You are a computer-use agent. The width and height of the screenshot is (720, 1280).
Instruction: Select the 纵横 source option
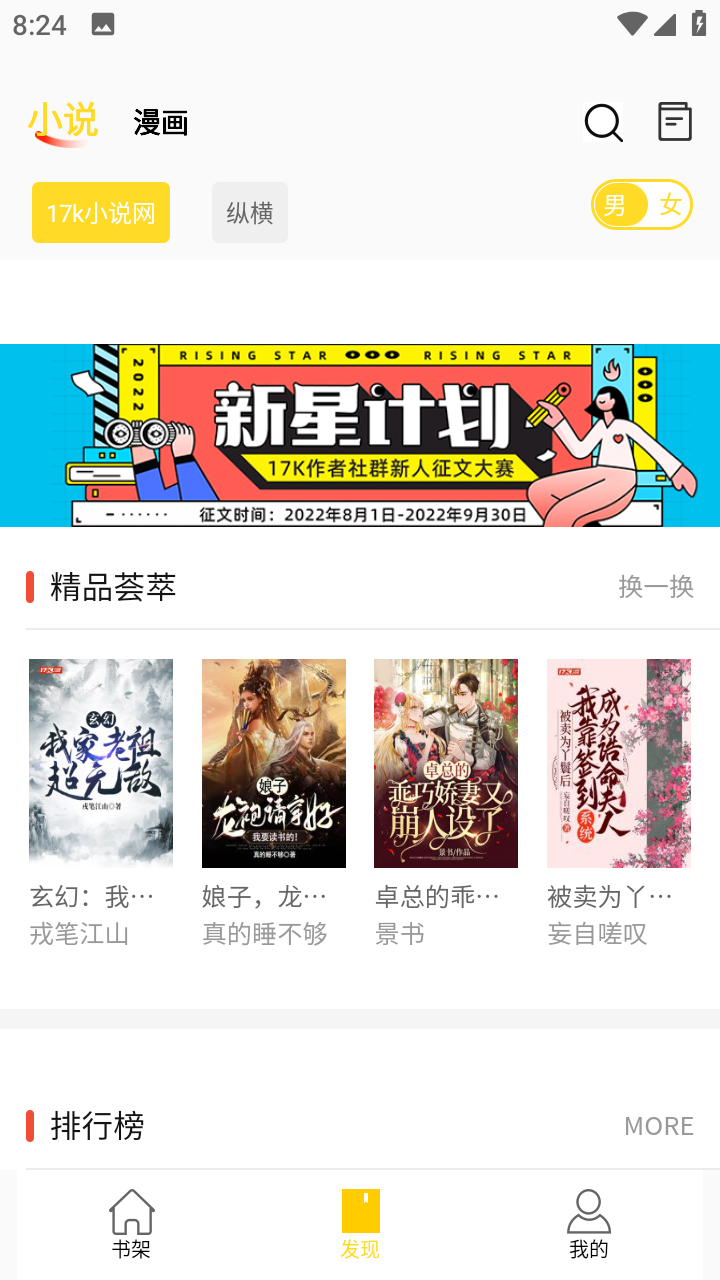249,212
